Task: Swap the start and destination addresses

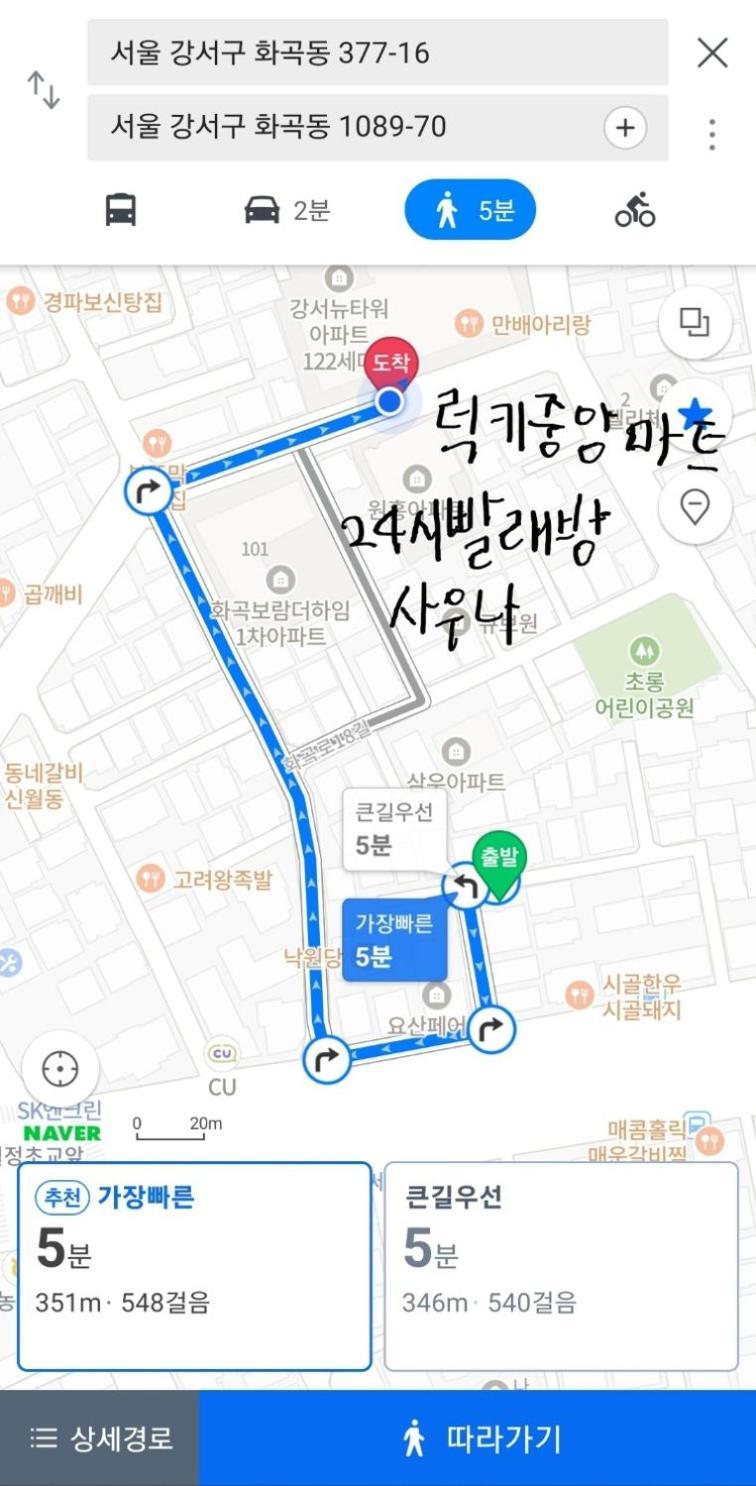Action: pyautogui.click(x=43, y=90)
